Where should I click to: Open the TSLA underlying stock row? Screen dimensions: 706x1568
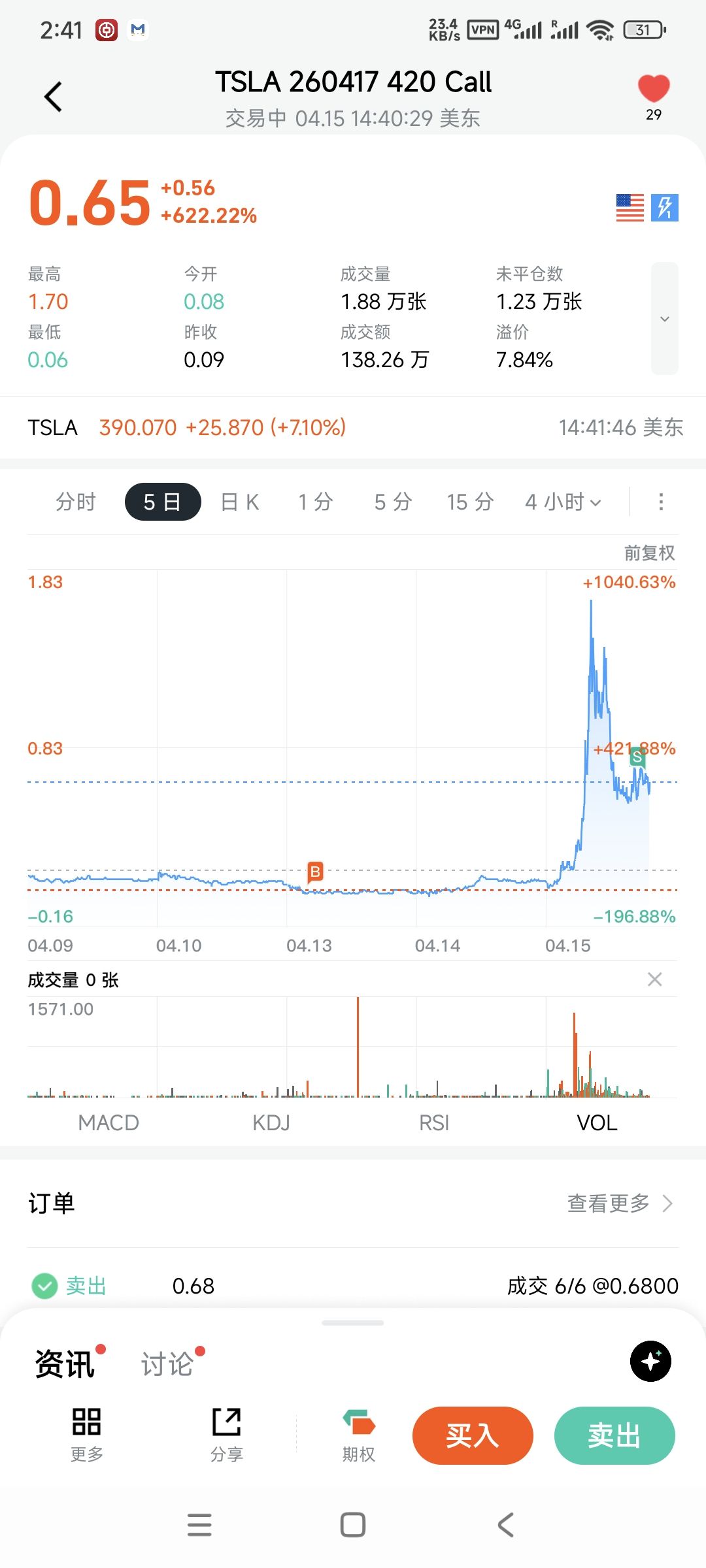click(353, 427)
